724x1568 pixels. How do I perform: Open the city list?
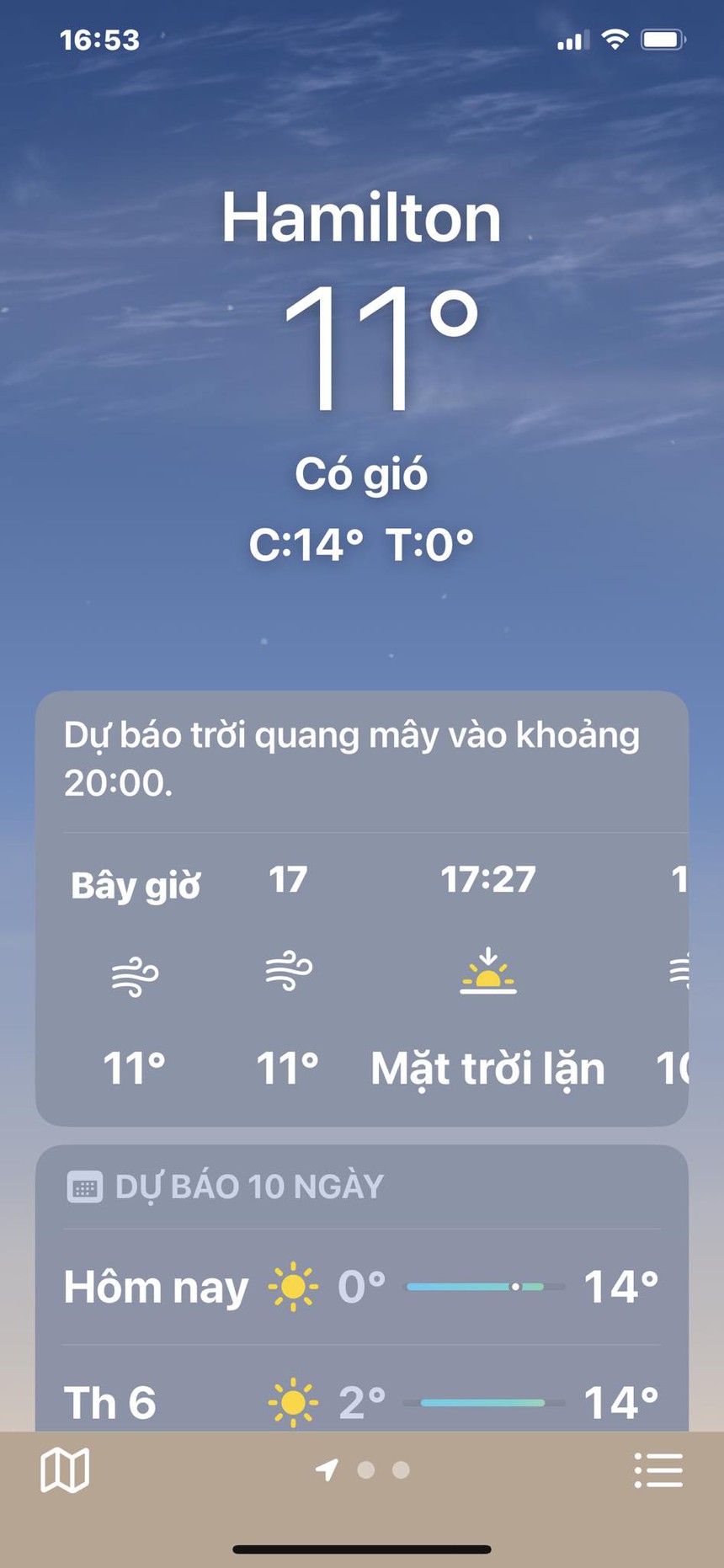tap(657, 1470)
